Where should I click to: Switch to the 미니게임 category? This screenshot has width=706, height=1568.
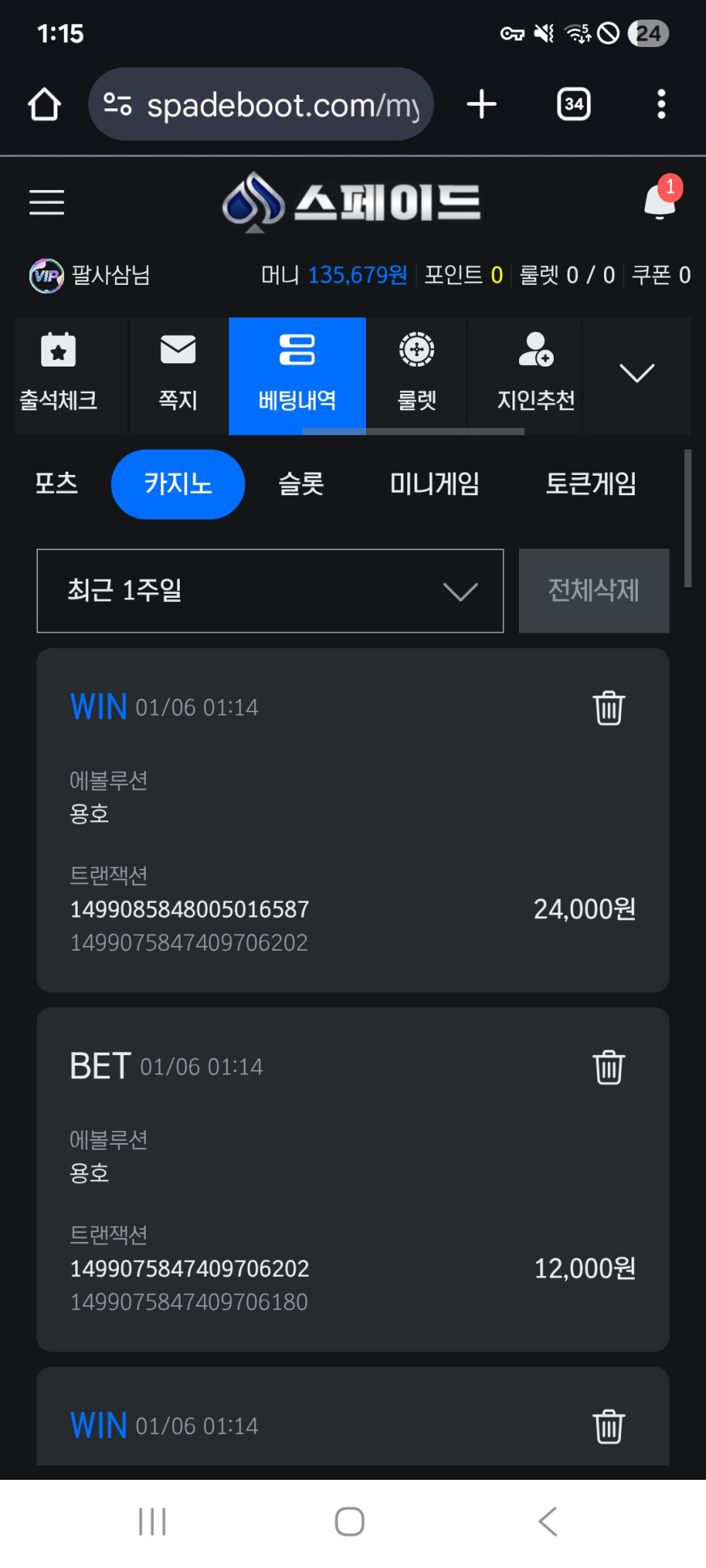[x=435, y=484]
